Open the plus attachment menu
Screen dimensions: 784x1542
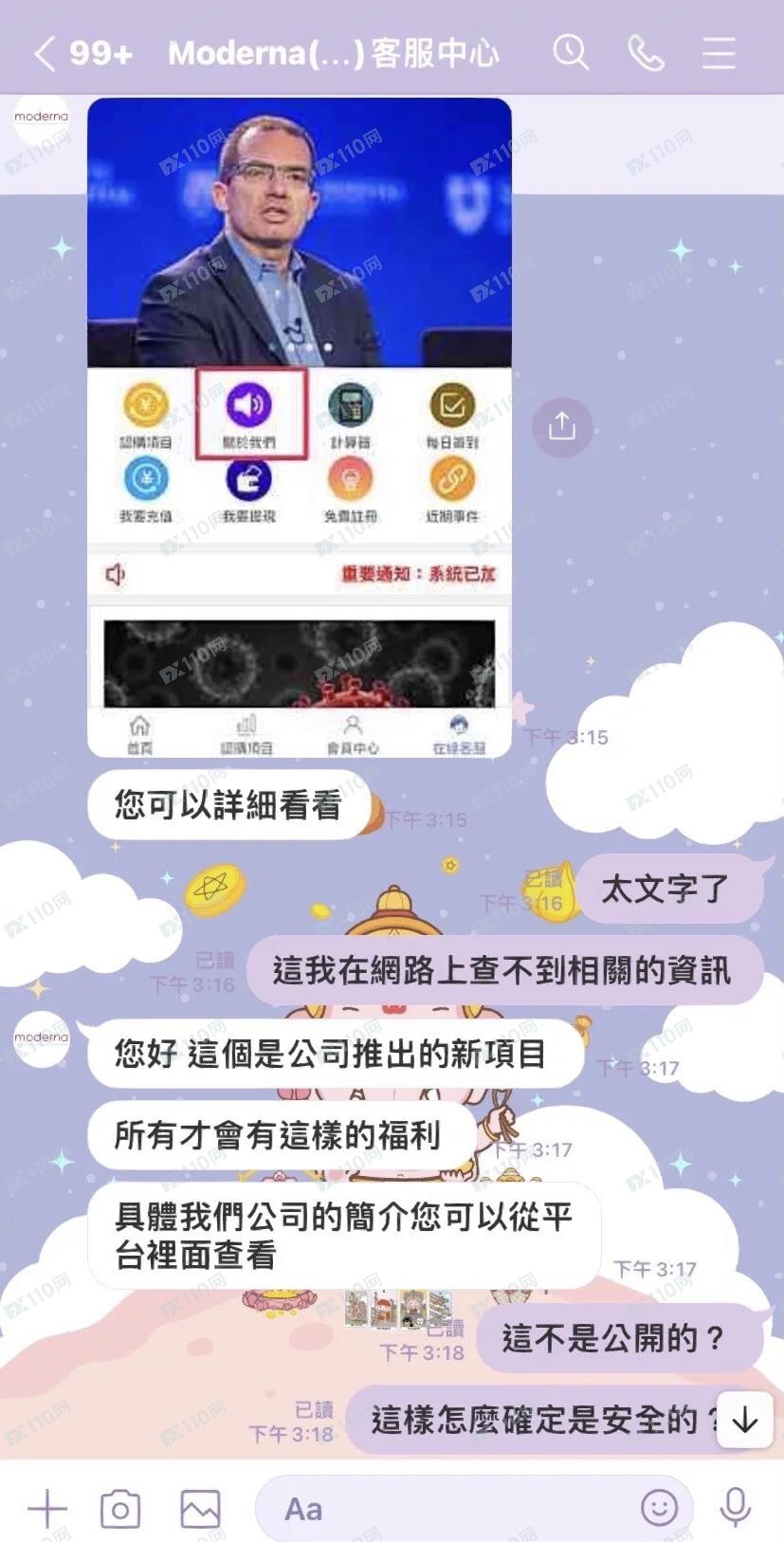click(x=46, y=1508)
